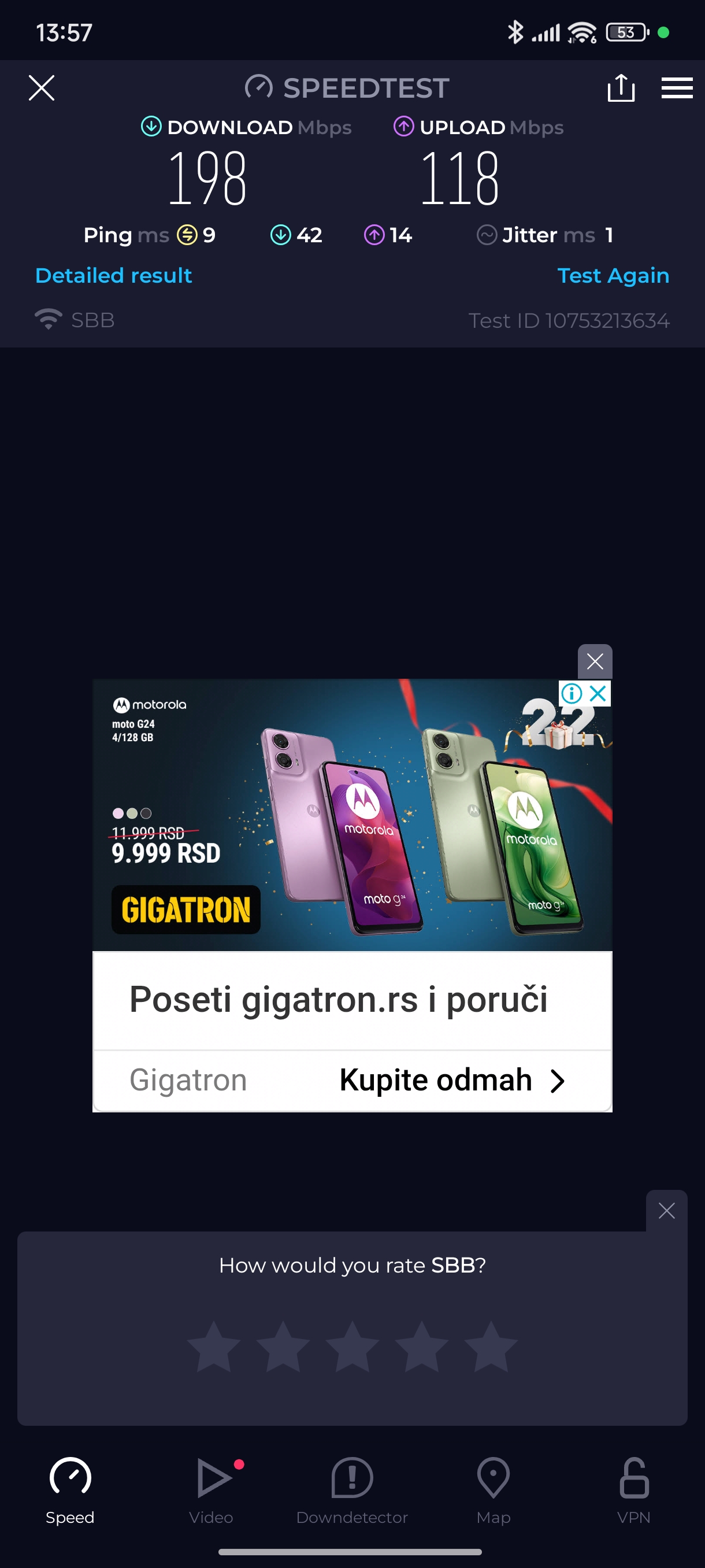Open the Downdetector tab
The image size is (705, 1568).
tap(351, 1490)
